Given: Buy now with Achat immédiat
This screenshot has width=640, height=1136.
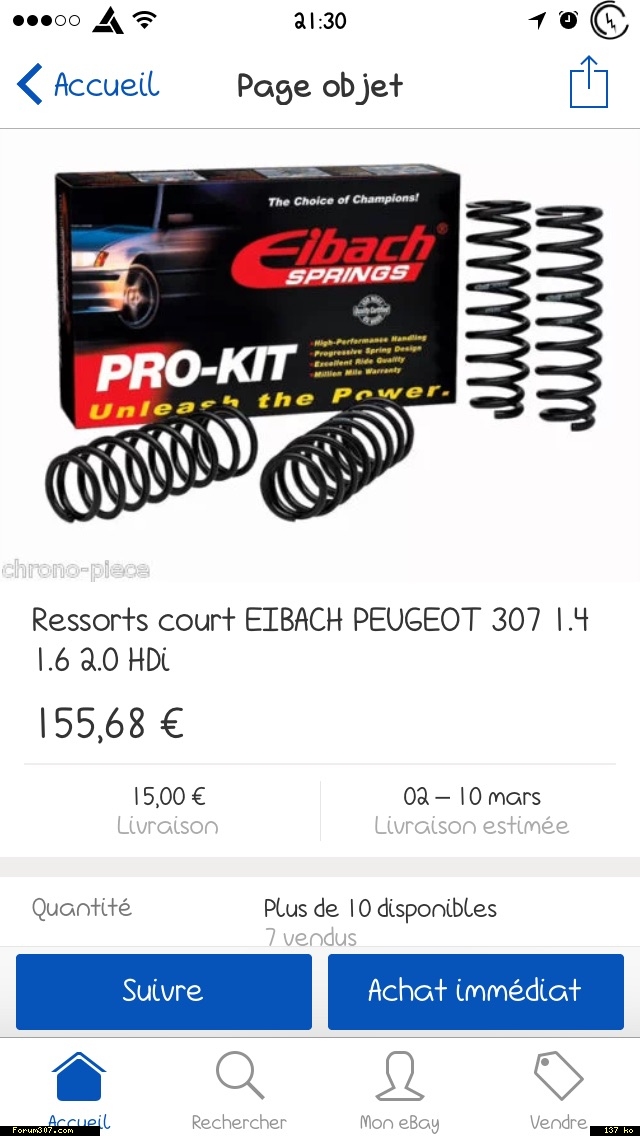Looking at the screenshot, I should coord(475,991).
